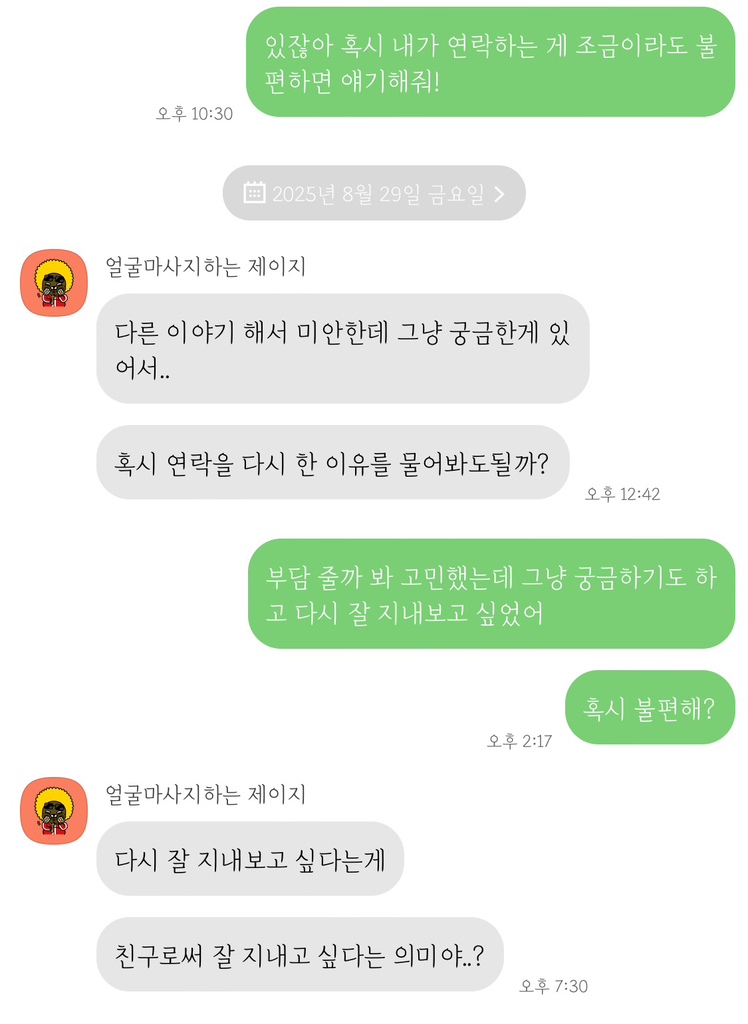
Task: Open the 2025년 8월 29일 금요일 date chip
Action: tap(373, 193)
